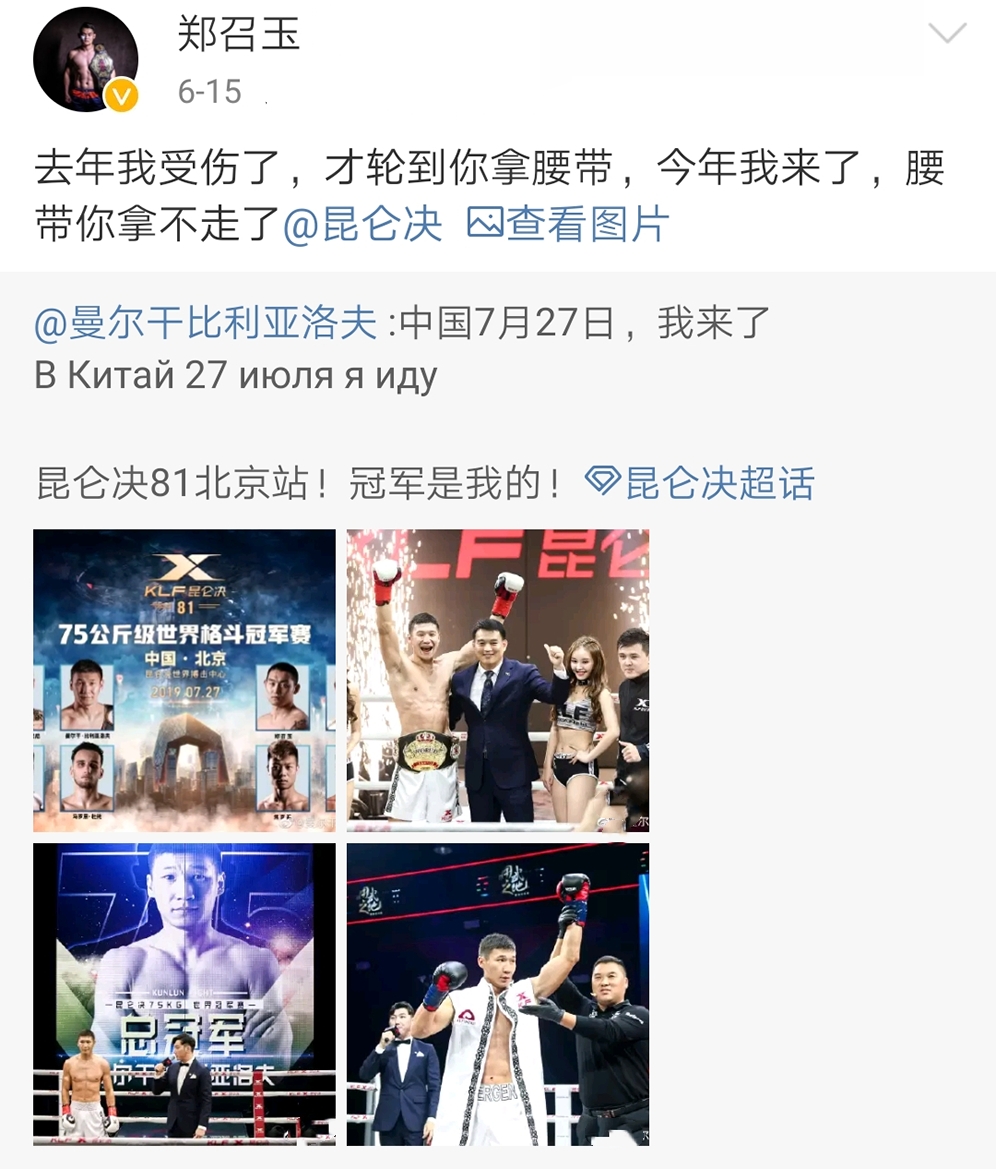Viewport: 996px width, 1169px height.
Task: Open 郑召玉's profile avatar
Action: click(x=85, y=60)
